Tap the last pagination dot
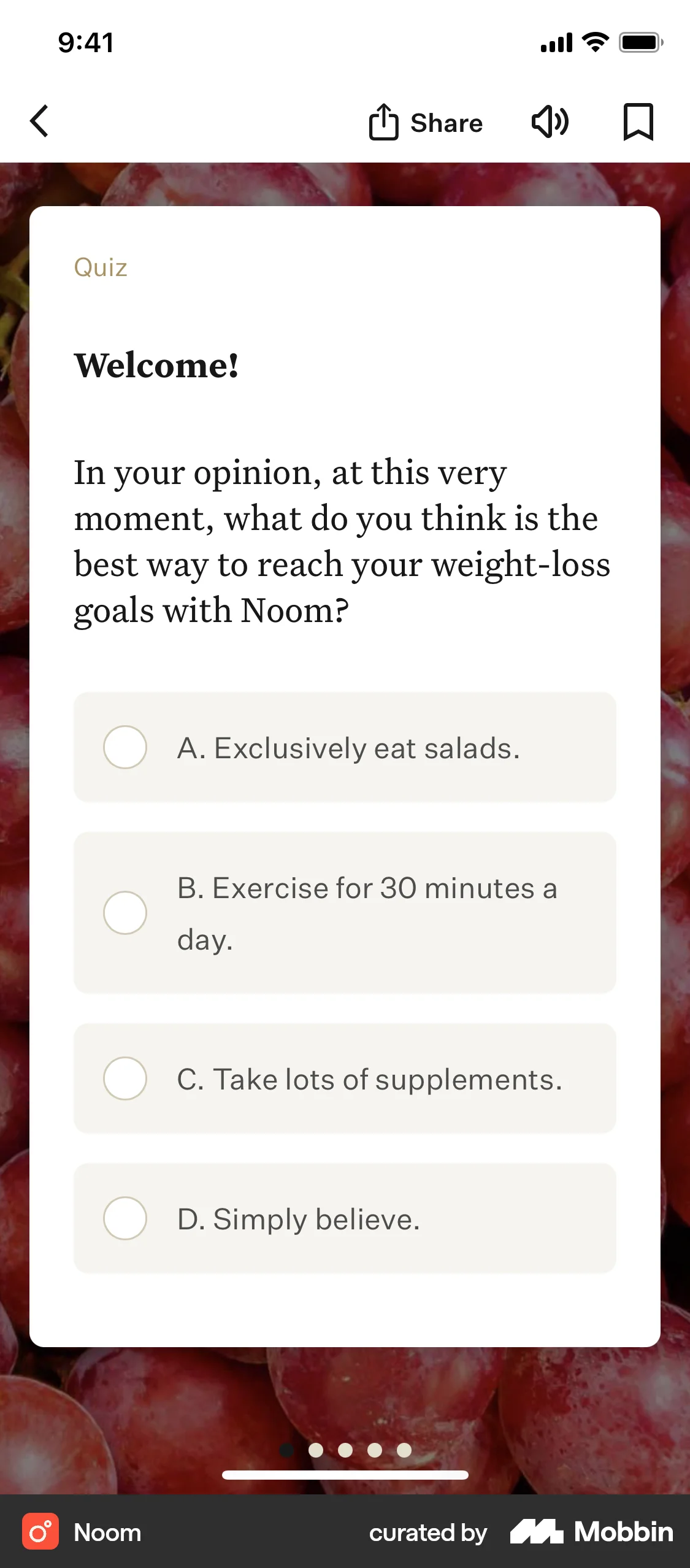 tap(404, 1450)
